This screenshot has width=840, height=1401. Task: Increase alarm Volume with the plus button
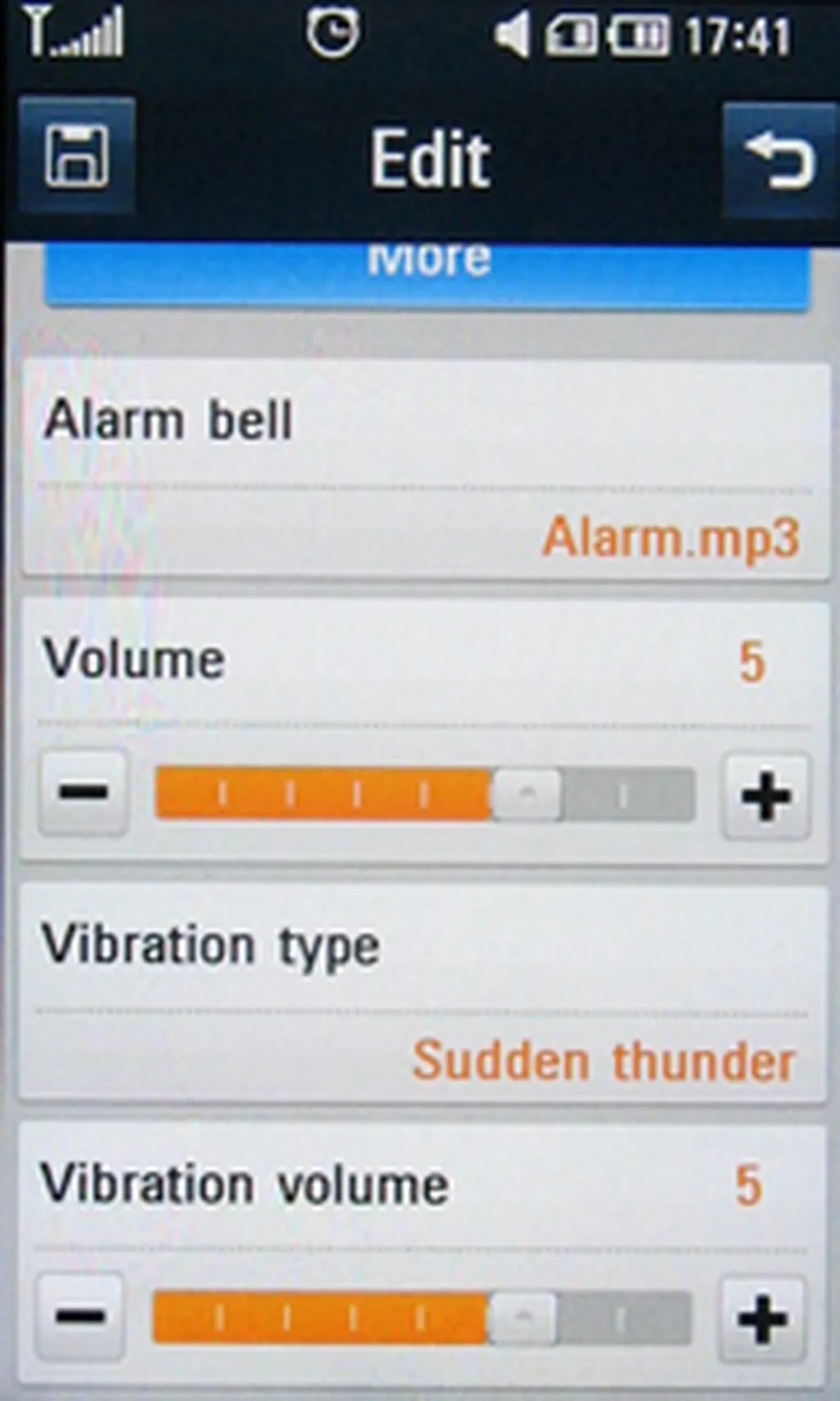pos(765,796)
